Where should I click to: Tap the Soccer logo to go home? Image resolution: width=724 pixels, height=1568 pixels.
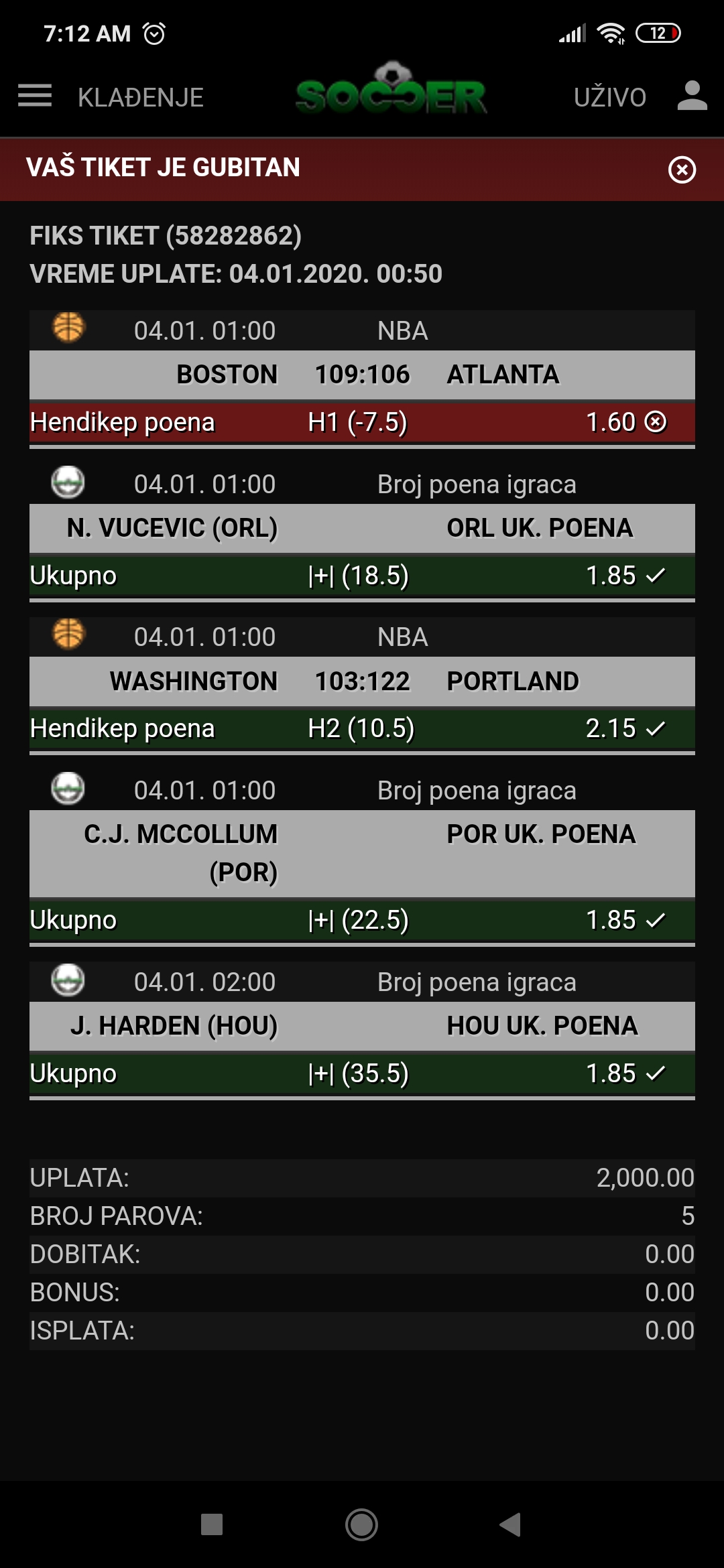391,90
